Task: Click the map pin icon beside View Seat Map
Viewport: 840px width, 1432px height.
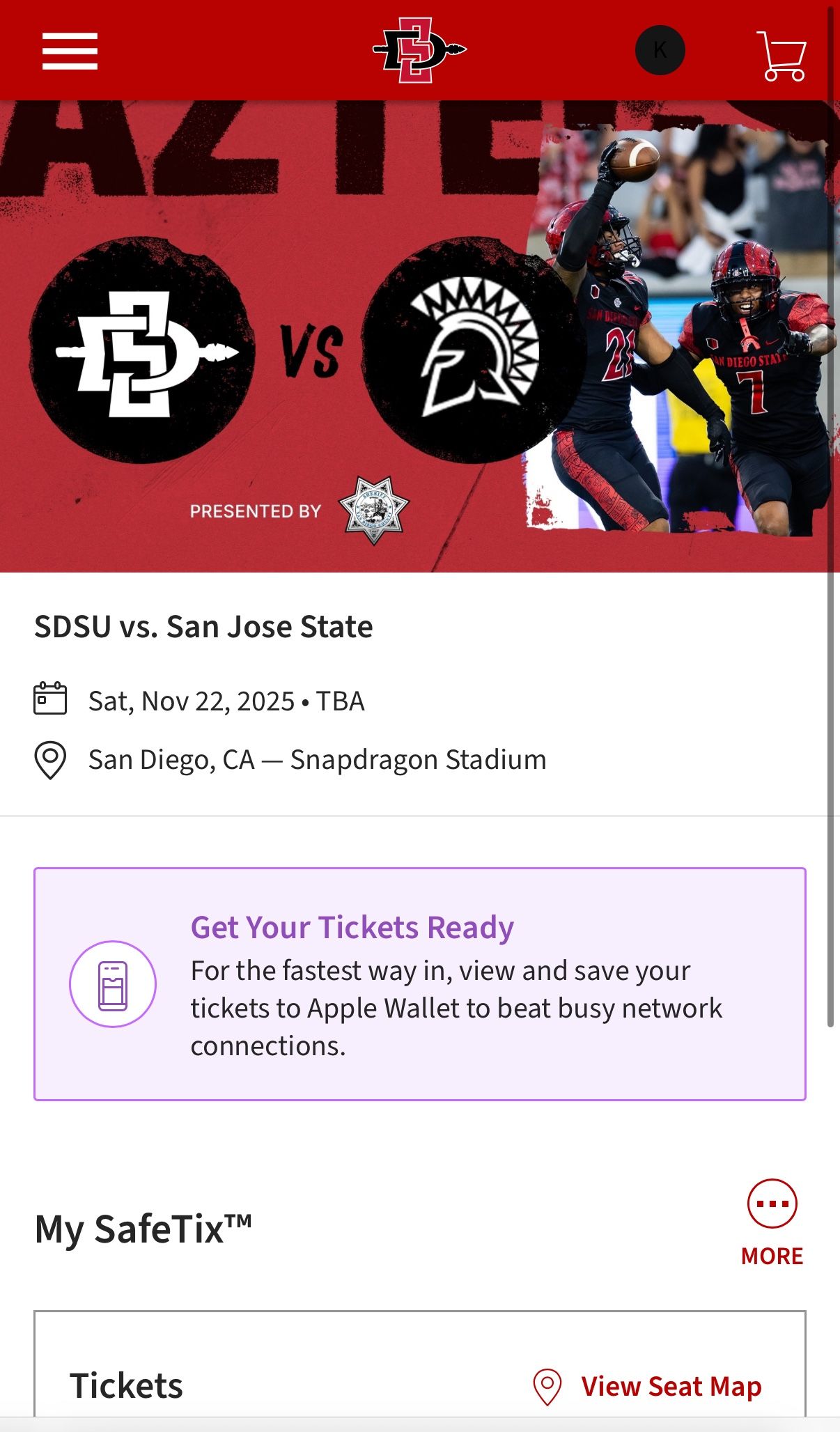Action: [550, 1386]
